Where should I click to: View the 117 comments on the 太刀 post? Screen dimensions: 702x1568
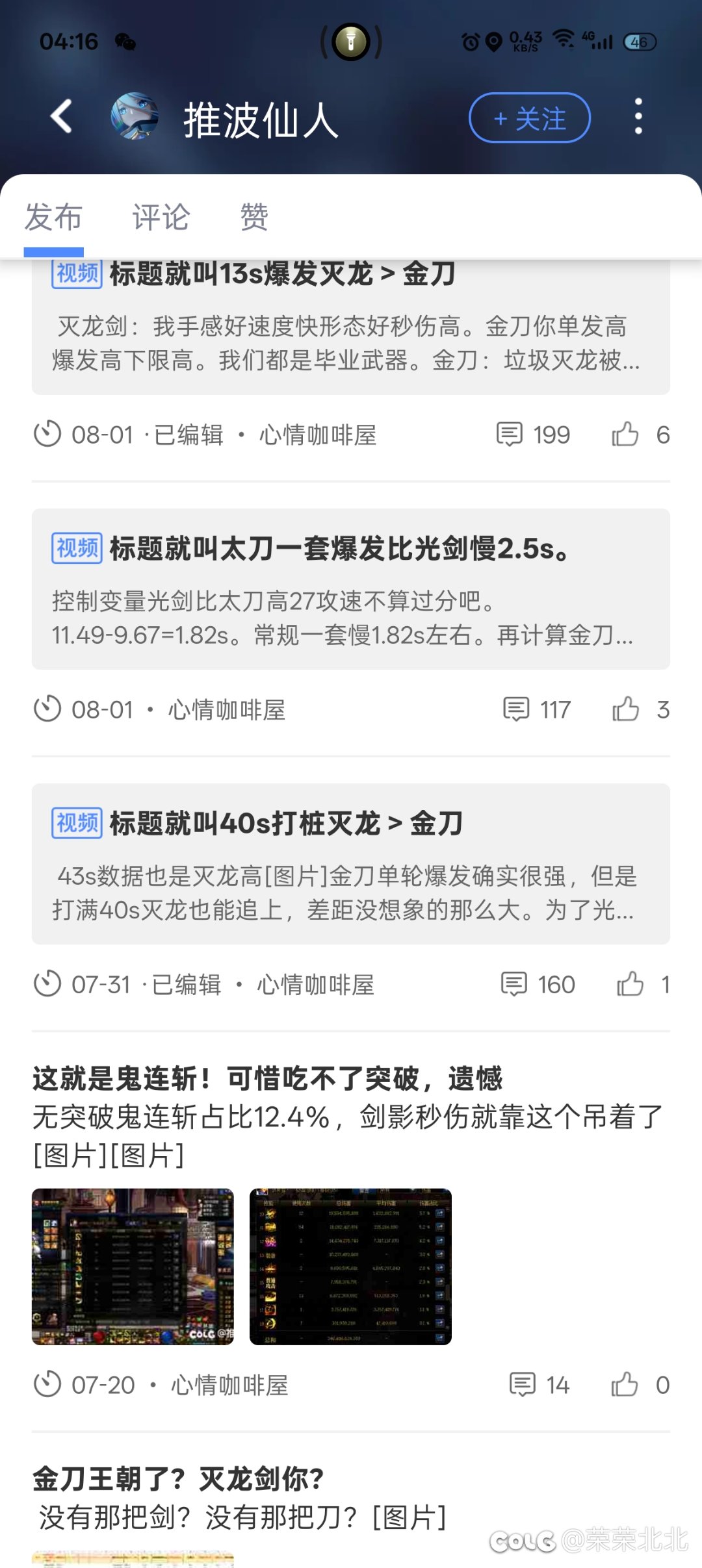537,709
